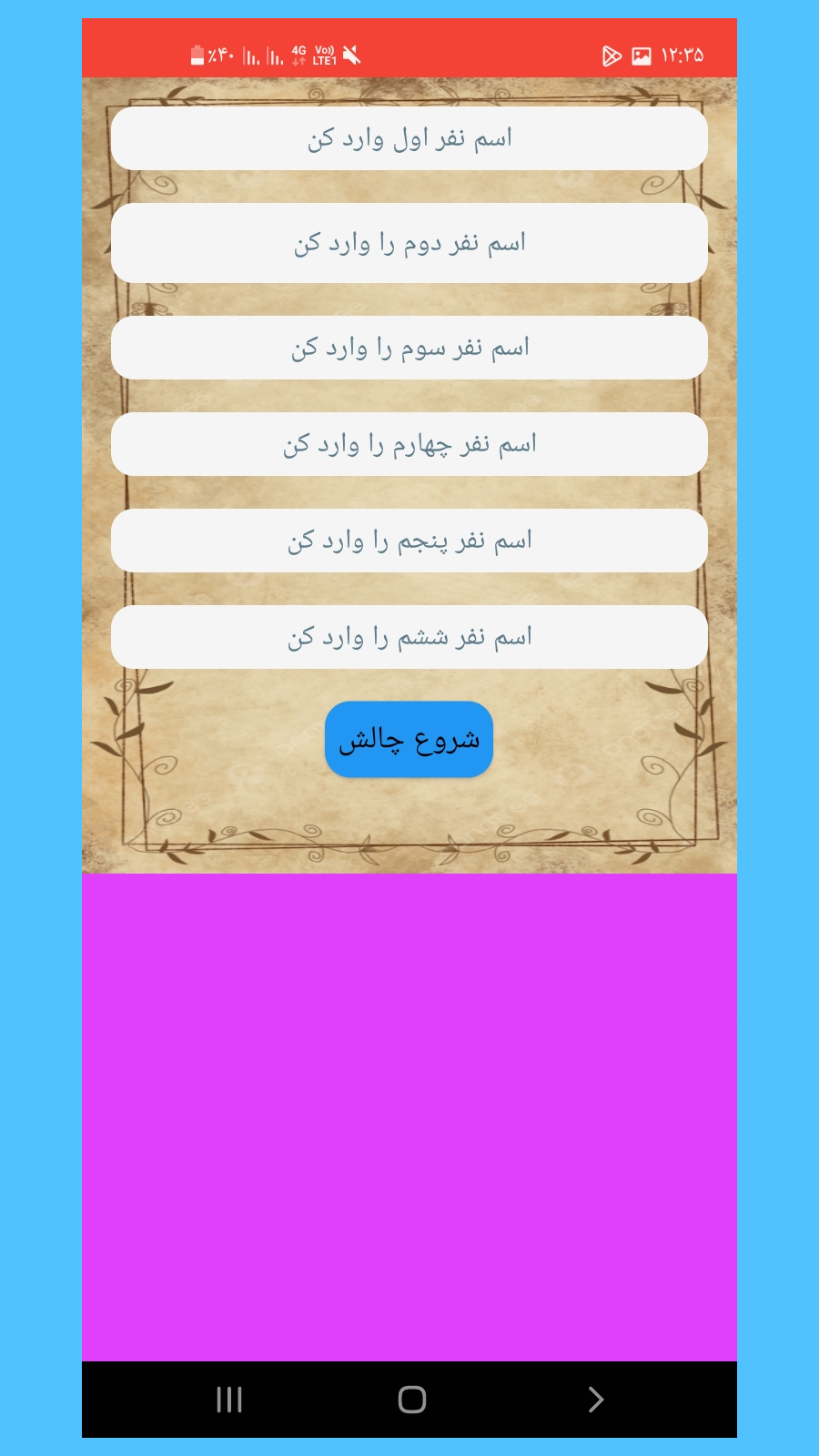Viewport: 819px width, 1456px height.
Task: Select the sixth person name field
Action: (x=409, y=637)
